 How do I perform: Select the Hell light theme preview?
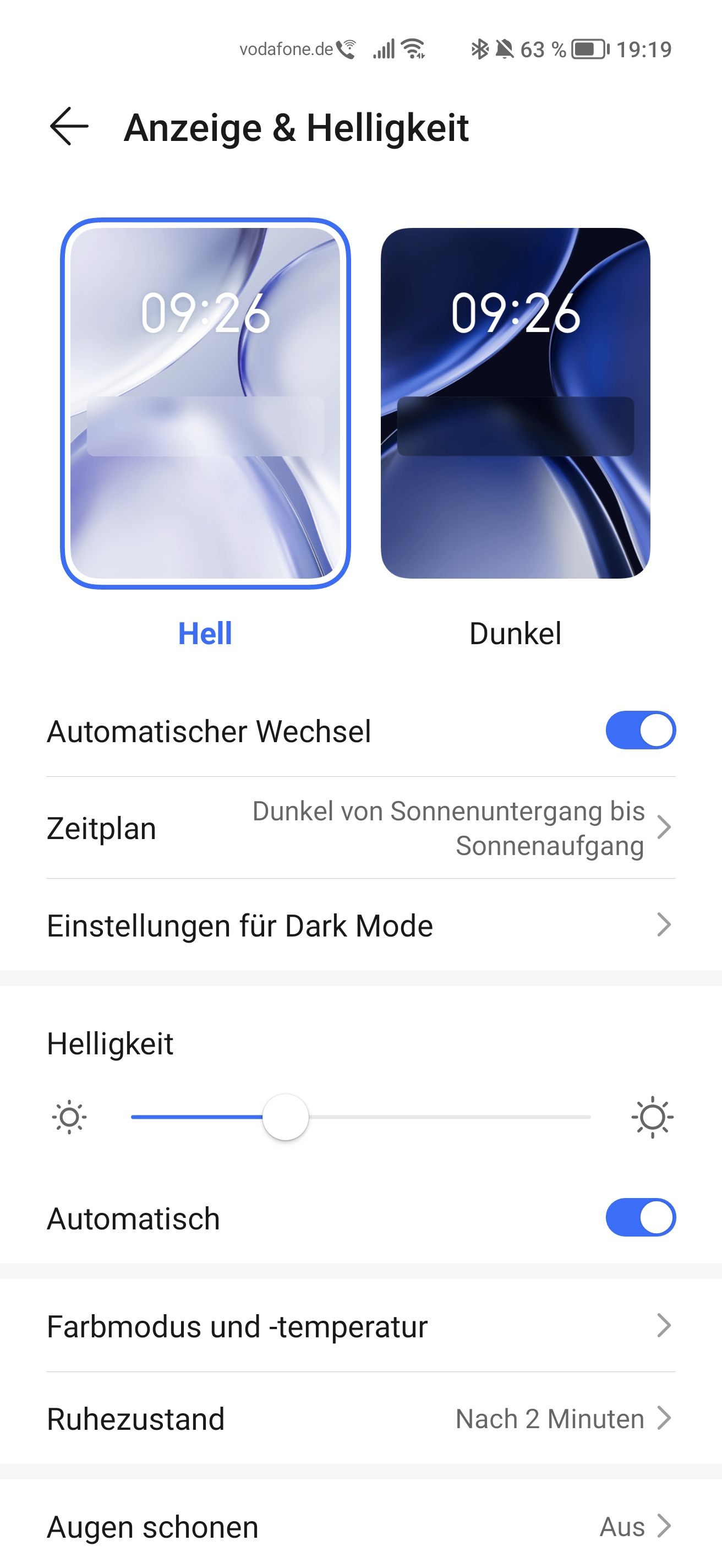click(206, 403)
